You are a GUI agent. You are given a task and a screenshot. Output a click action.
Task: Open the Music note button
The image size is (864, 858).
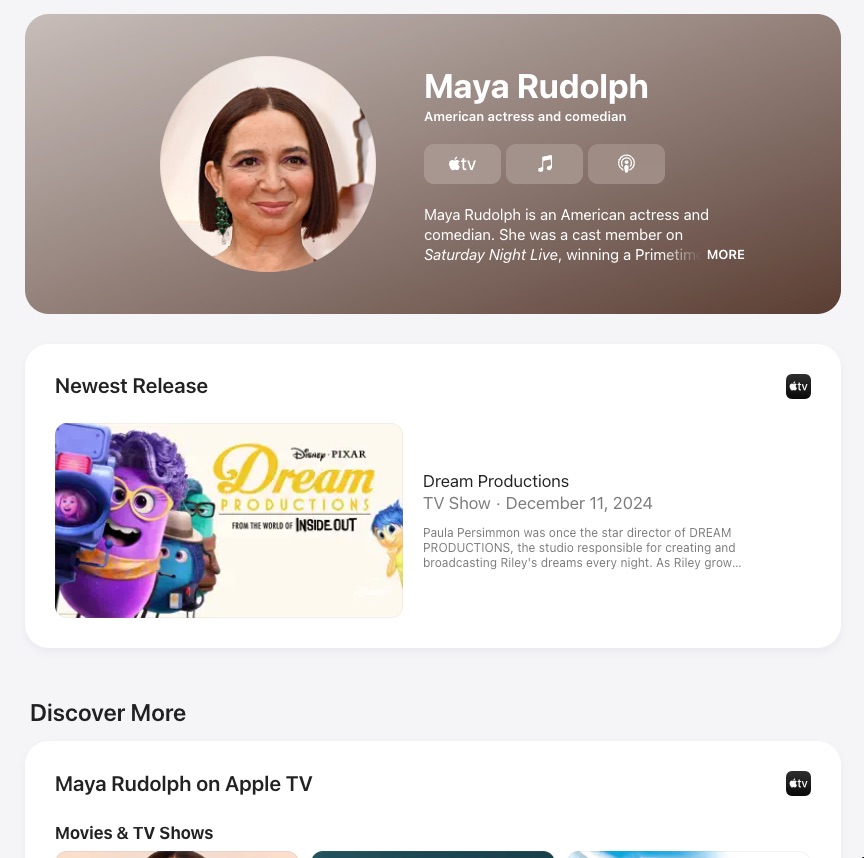click(x=544, y=164)
